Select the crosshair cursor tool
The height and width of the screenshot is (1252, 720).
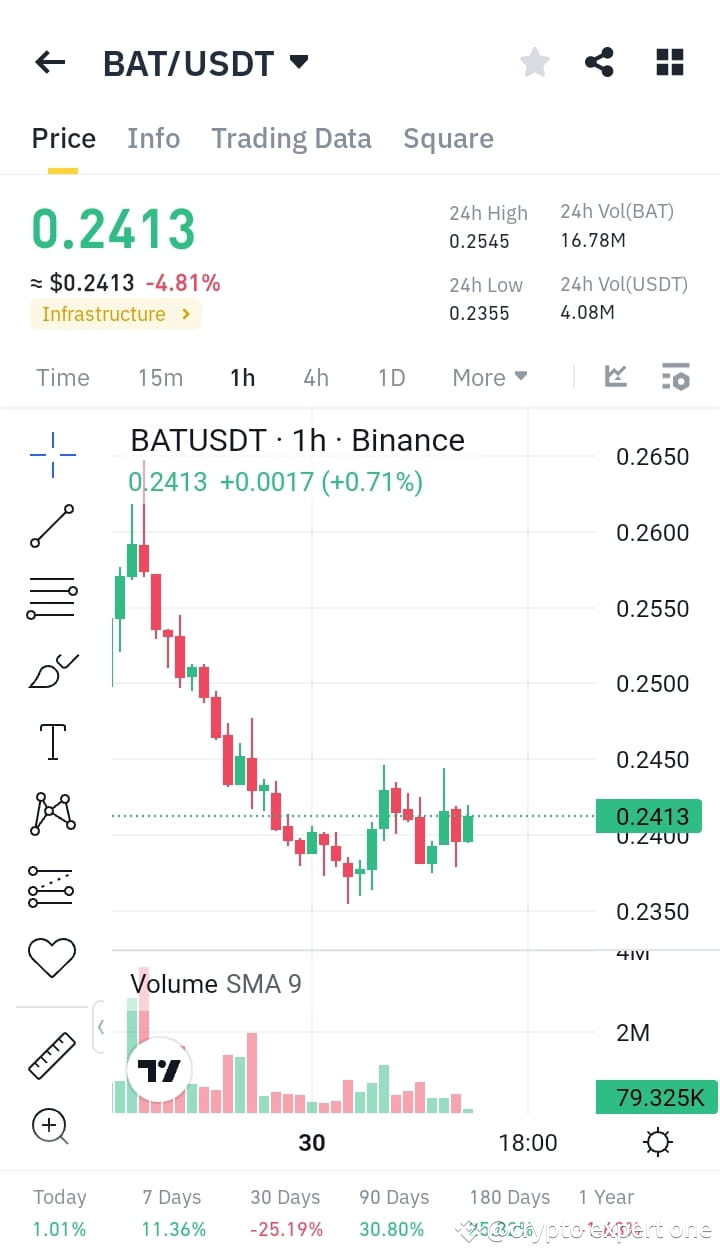(52, 453)
